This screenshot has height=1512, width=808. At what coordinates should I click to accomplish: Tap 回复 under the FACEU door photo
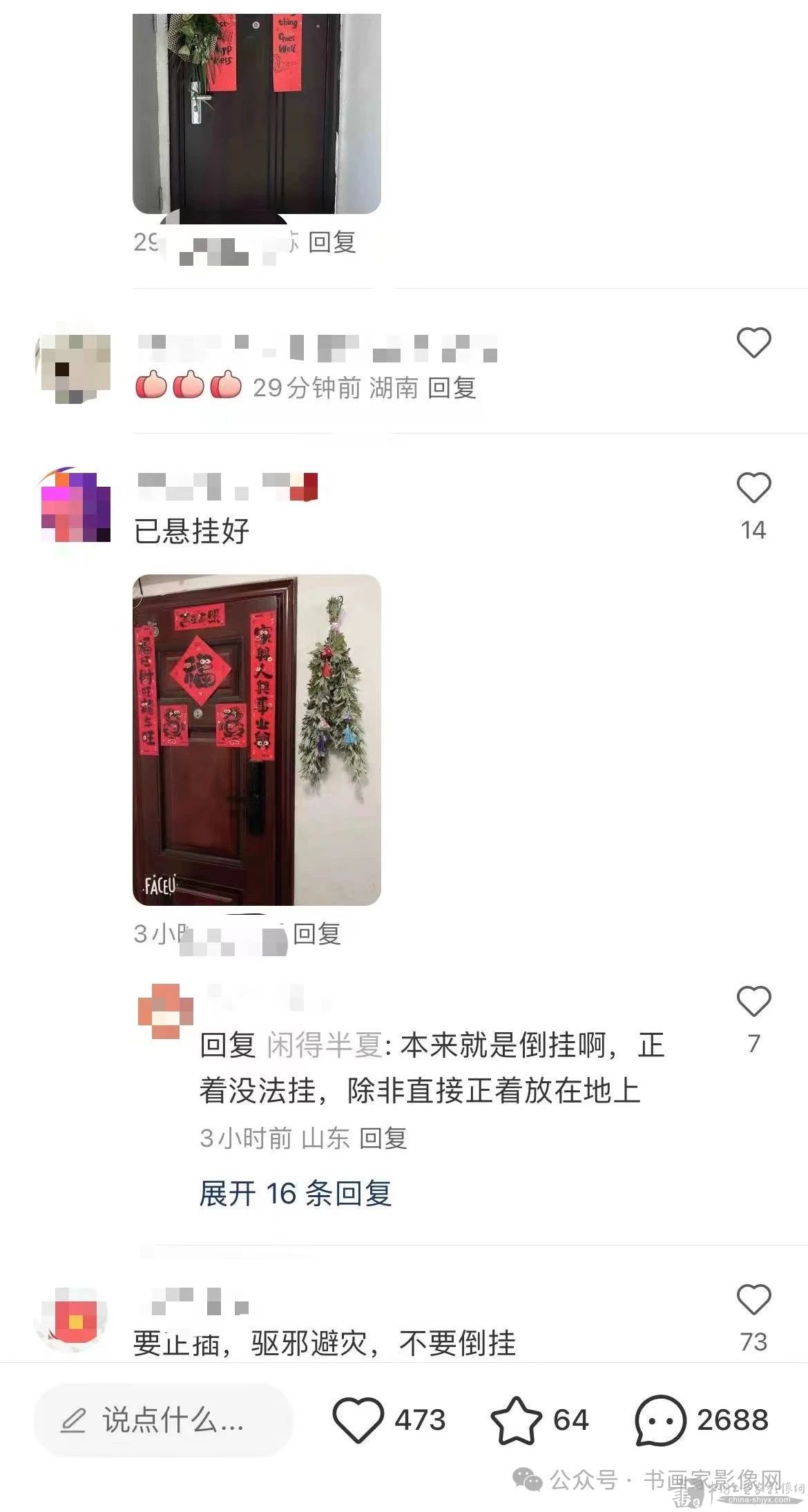317,934
